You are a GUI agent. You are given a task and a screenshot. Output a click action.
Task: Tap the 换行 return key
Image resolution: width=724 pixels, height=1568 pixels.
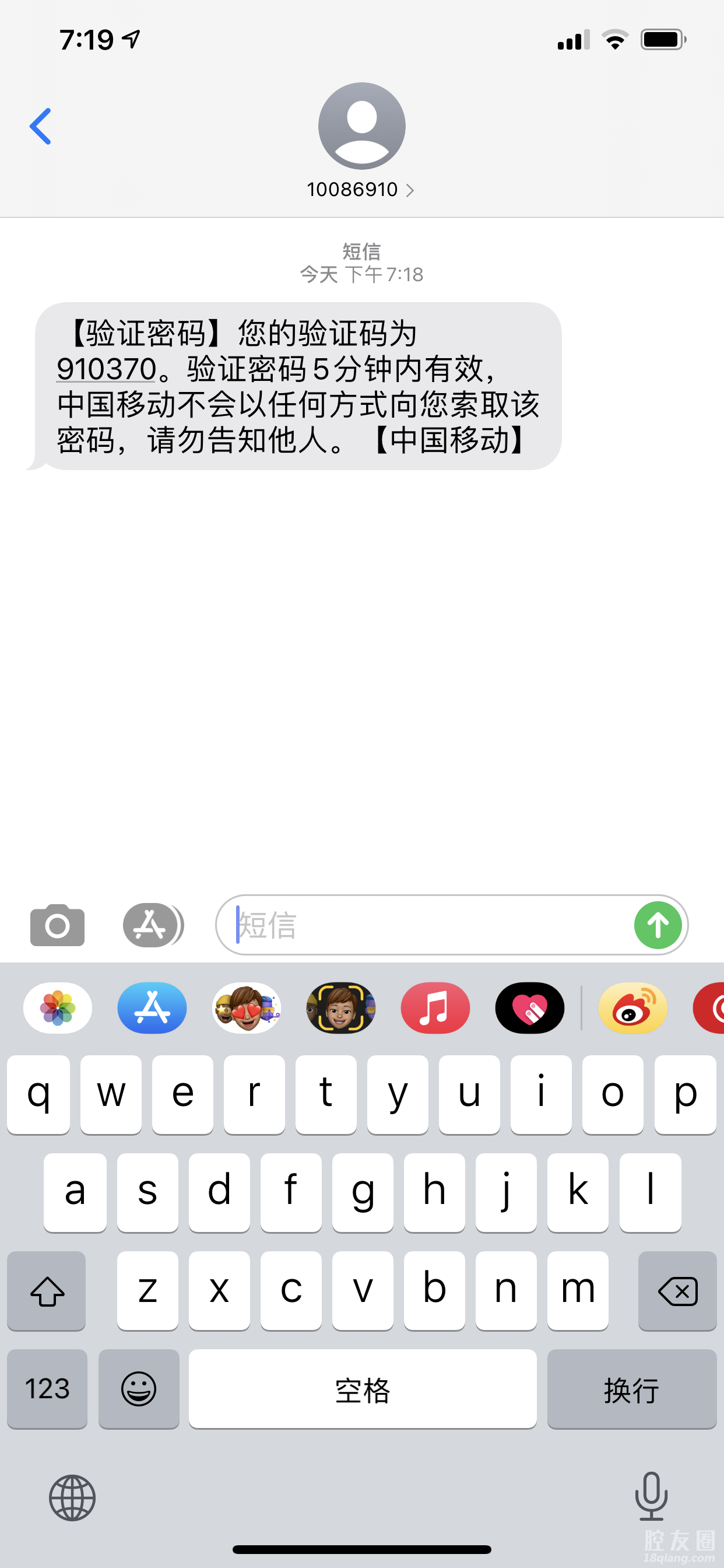(631, 1388)
